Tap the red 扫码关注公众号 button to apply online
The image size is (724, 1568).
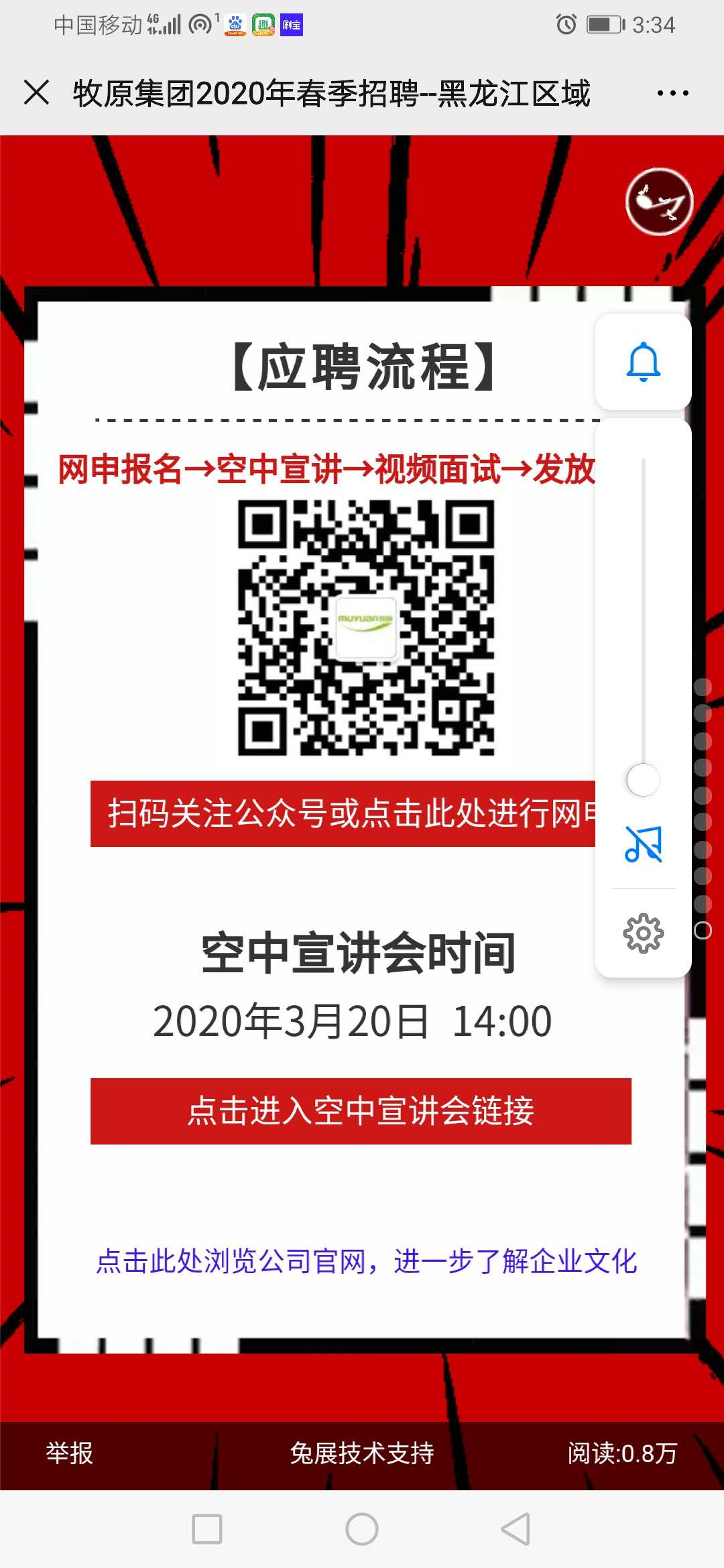coord(343,813)
